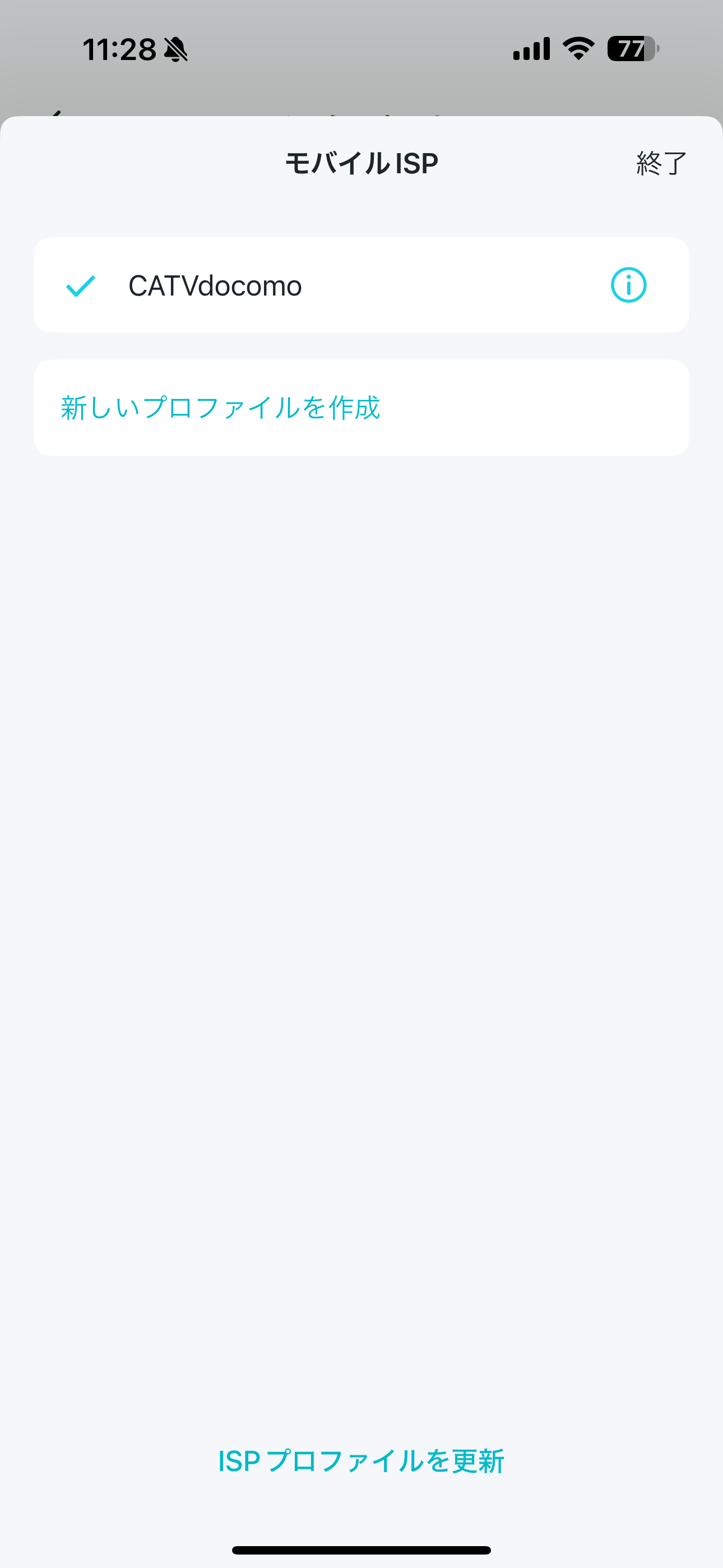Open info details for CATVdocomo
The image size is (723, 1568).
pos(628,285)
